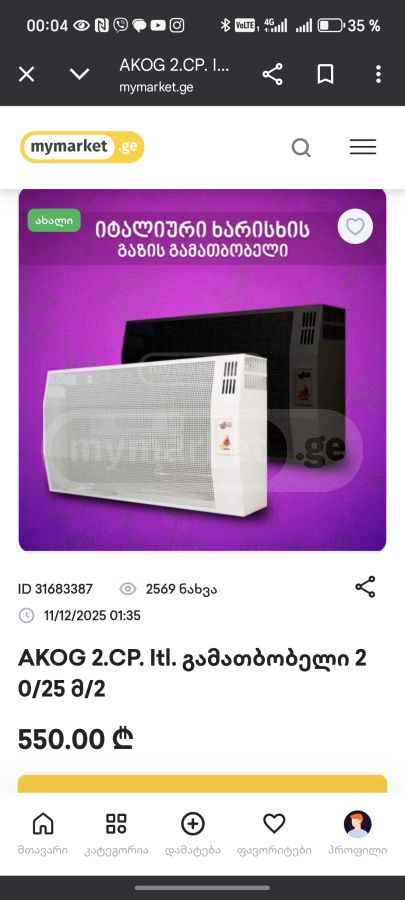This screenshot has height=900, width=405.
Task: Open the mymarket search icon
Action: tap(301, 148)
